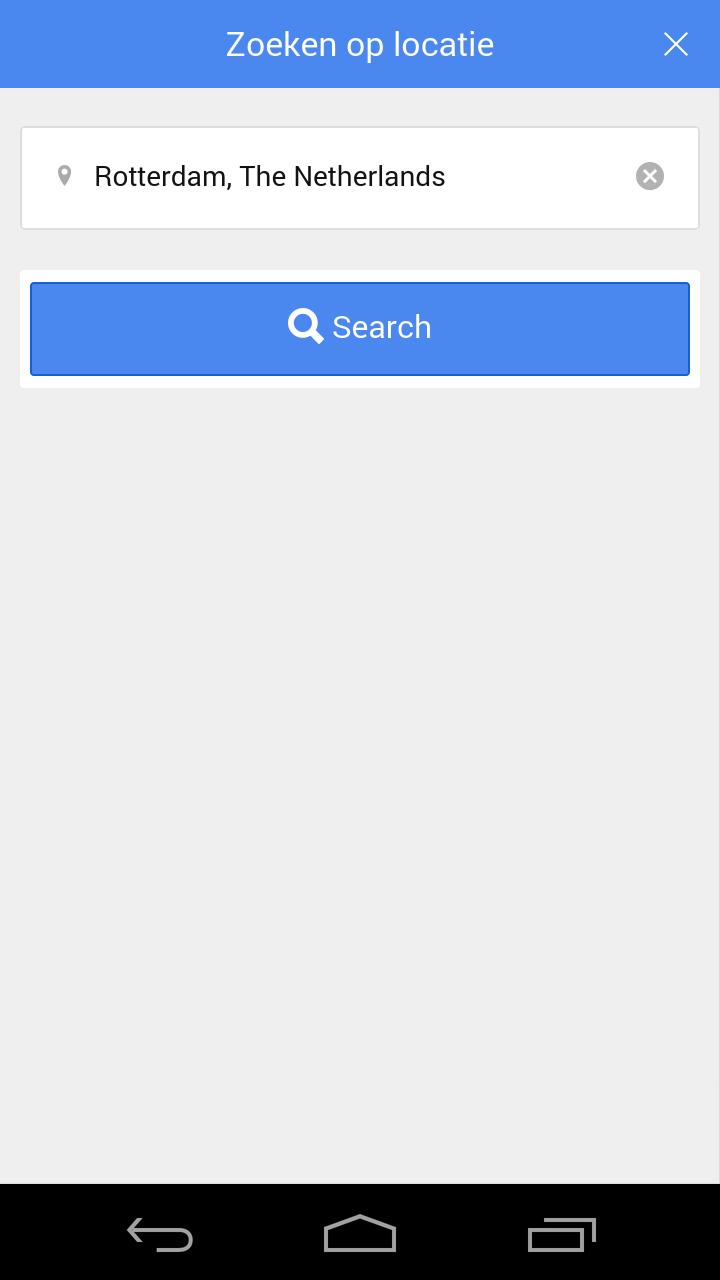Viewport: 720px width, 1280px height.
Task: Clear the Rotterdam location text
Action: (x=650, y=177)
